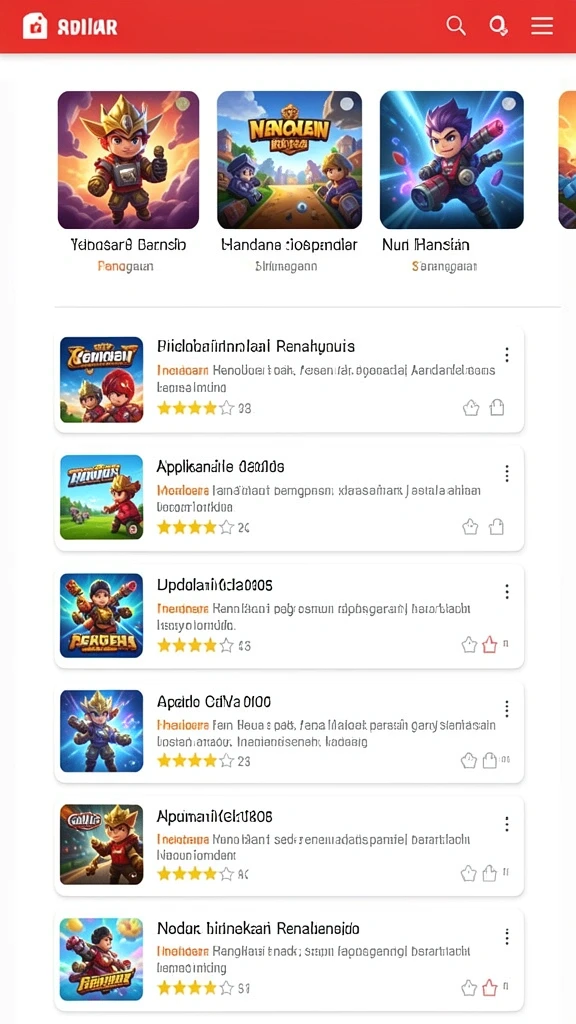Open the overflow menu on the Renahyouis card
576x1024 pixels.
click(x=507, y=355)
